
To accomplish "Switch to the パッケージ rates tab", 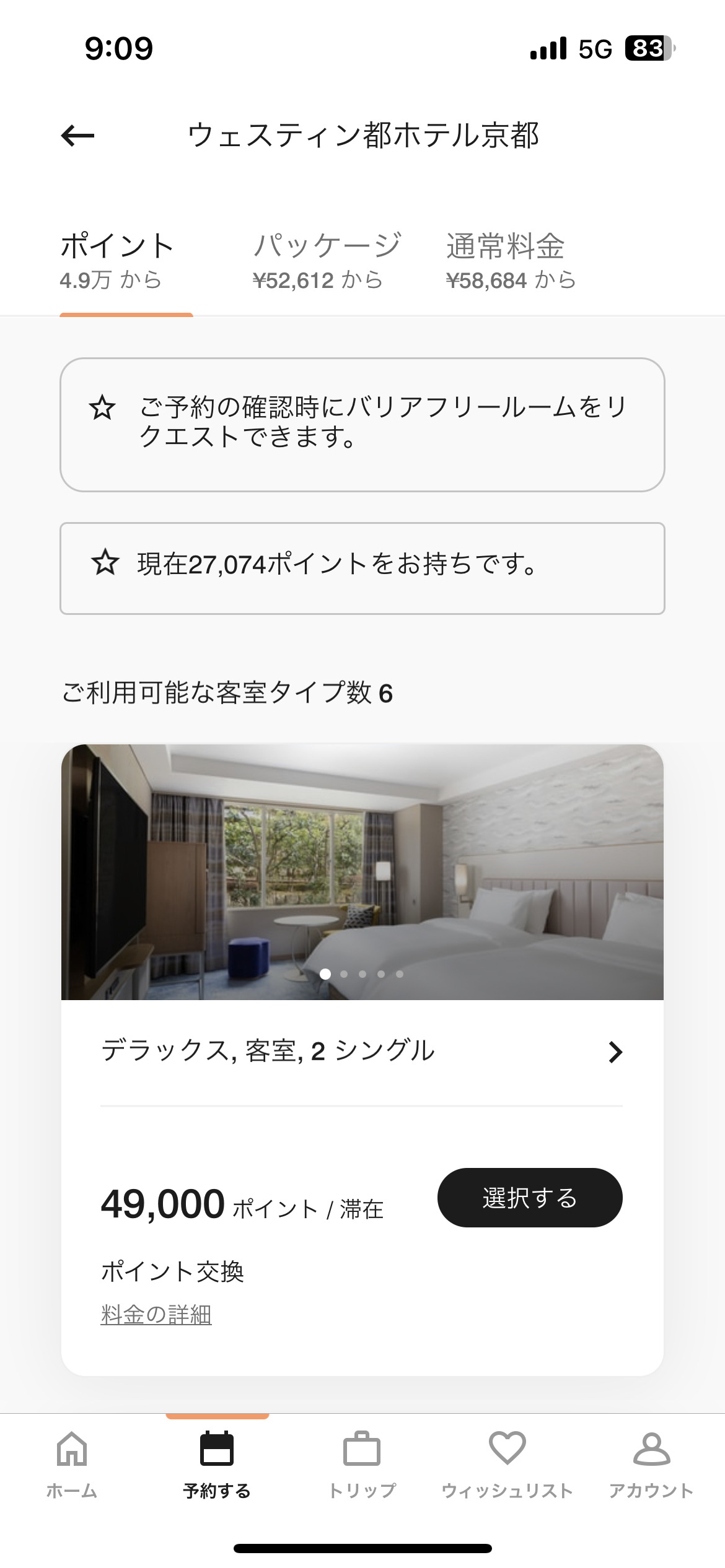I will click(327, 261).
